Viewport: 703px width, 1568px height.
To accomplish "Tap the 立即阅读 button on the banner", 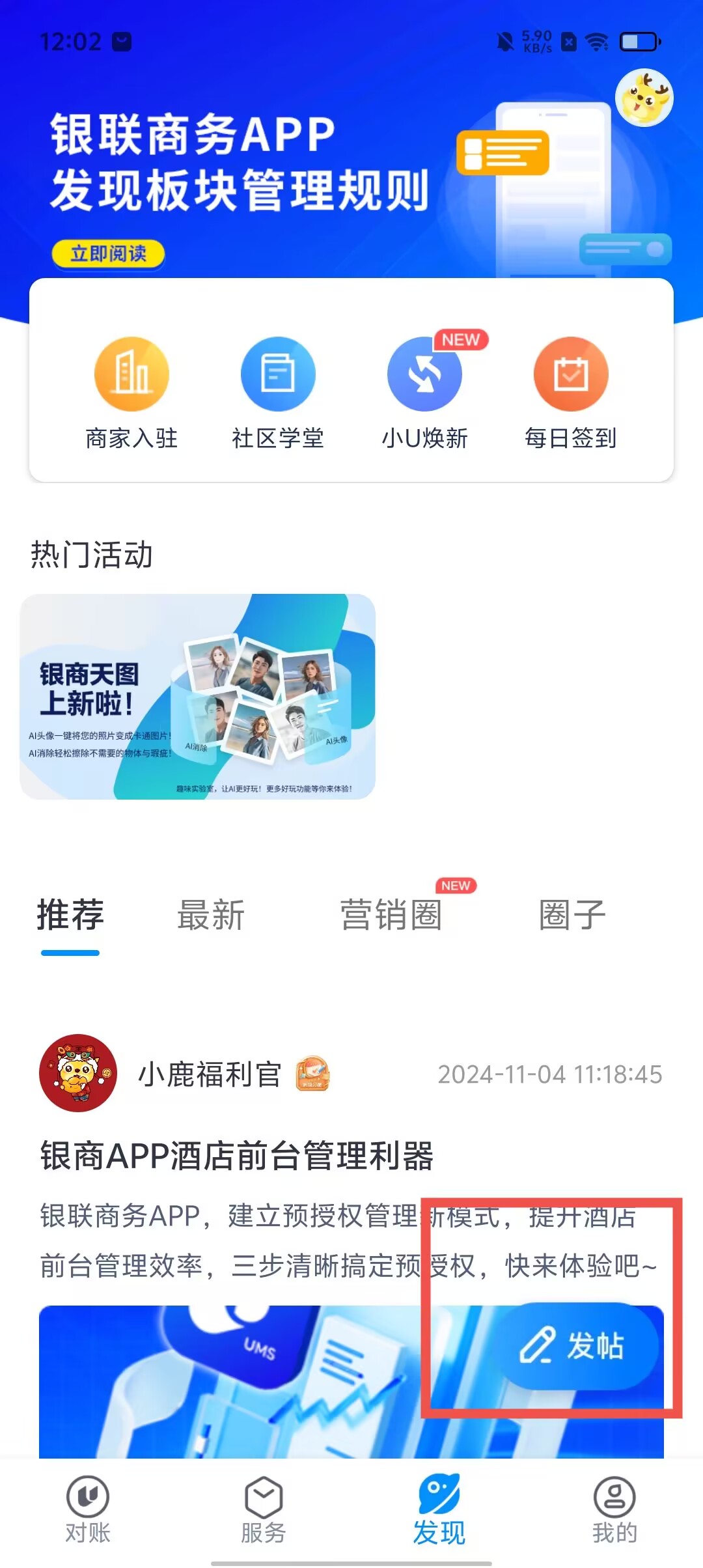I will (x=108, y=254).
